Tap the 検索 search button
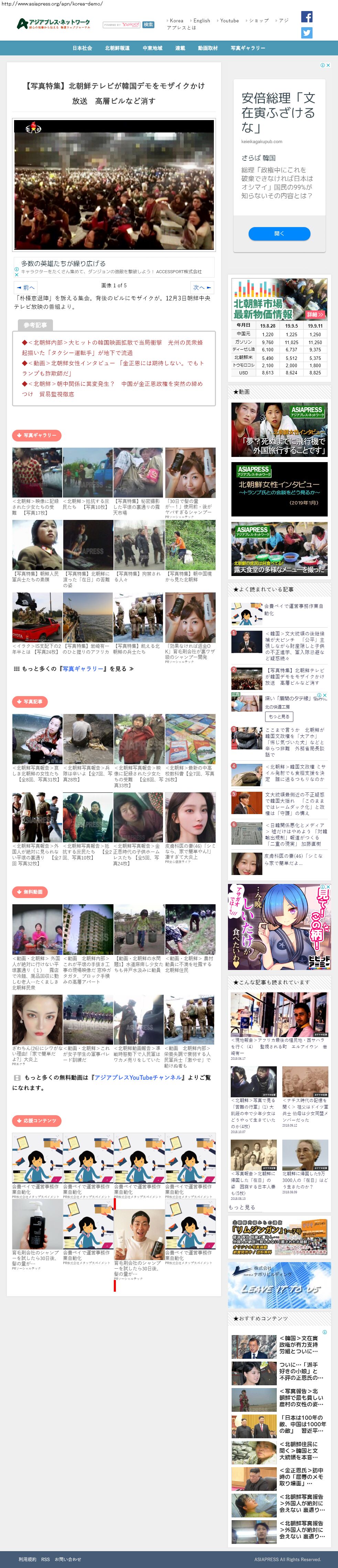This screenshot has height=1568, width=338. [148, 25]
